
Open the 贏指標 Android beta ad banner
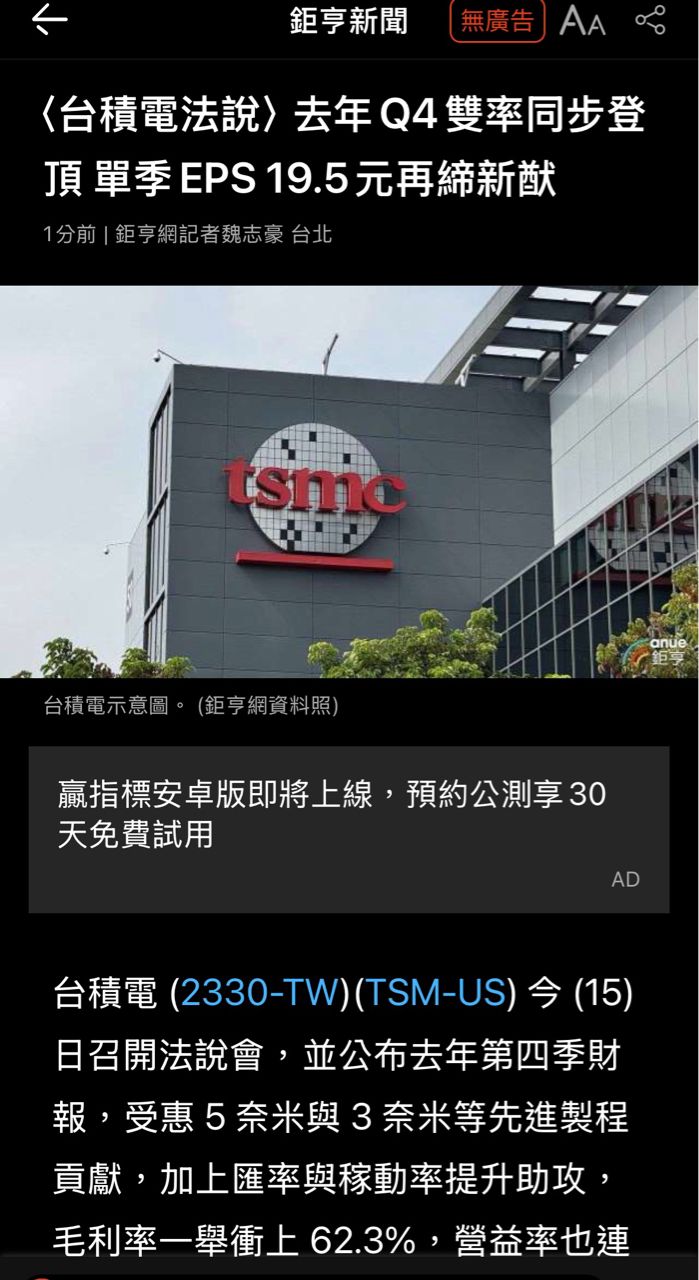[x=348, y=829]
